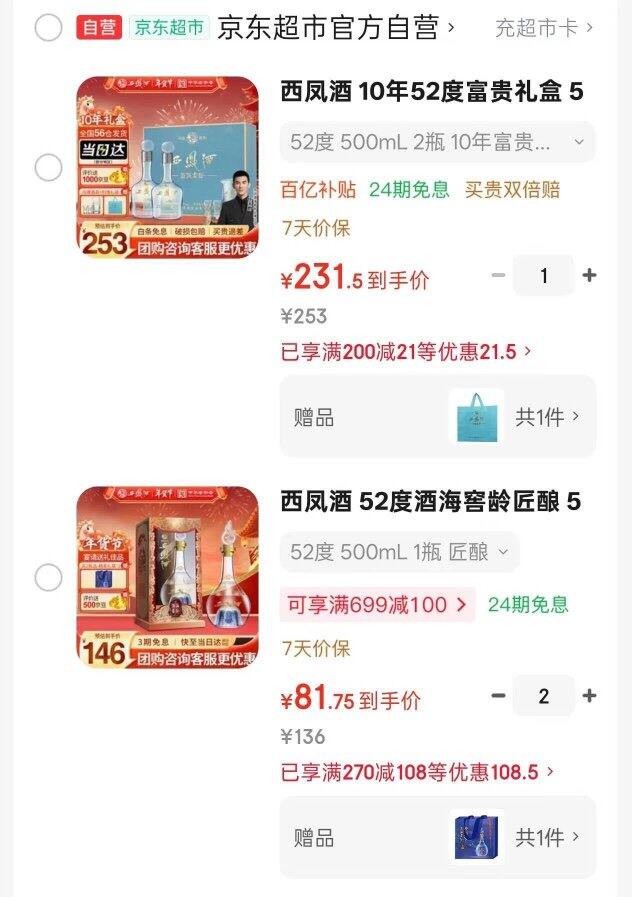The width and height of the screenshot is (632, 897).
Task: Open the 西凤酒 10年富贵礼盒 product image
Action: [x=167, y=167]
